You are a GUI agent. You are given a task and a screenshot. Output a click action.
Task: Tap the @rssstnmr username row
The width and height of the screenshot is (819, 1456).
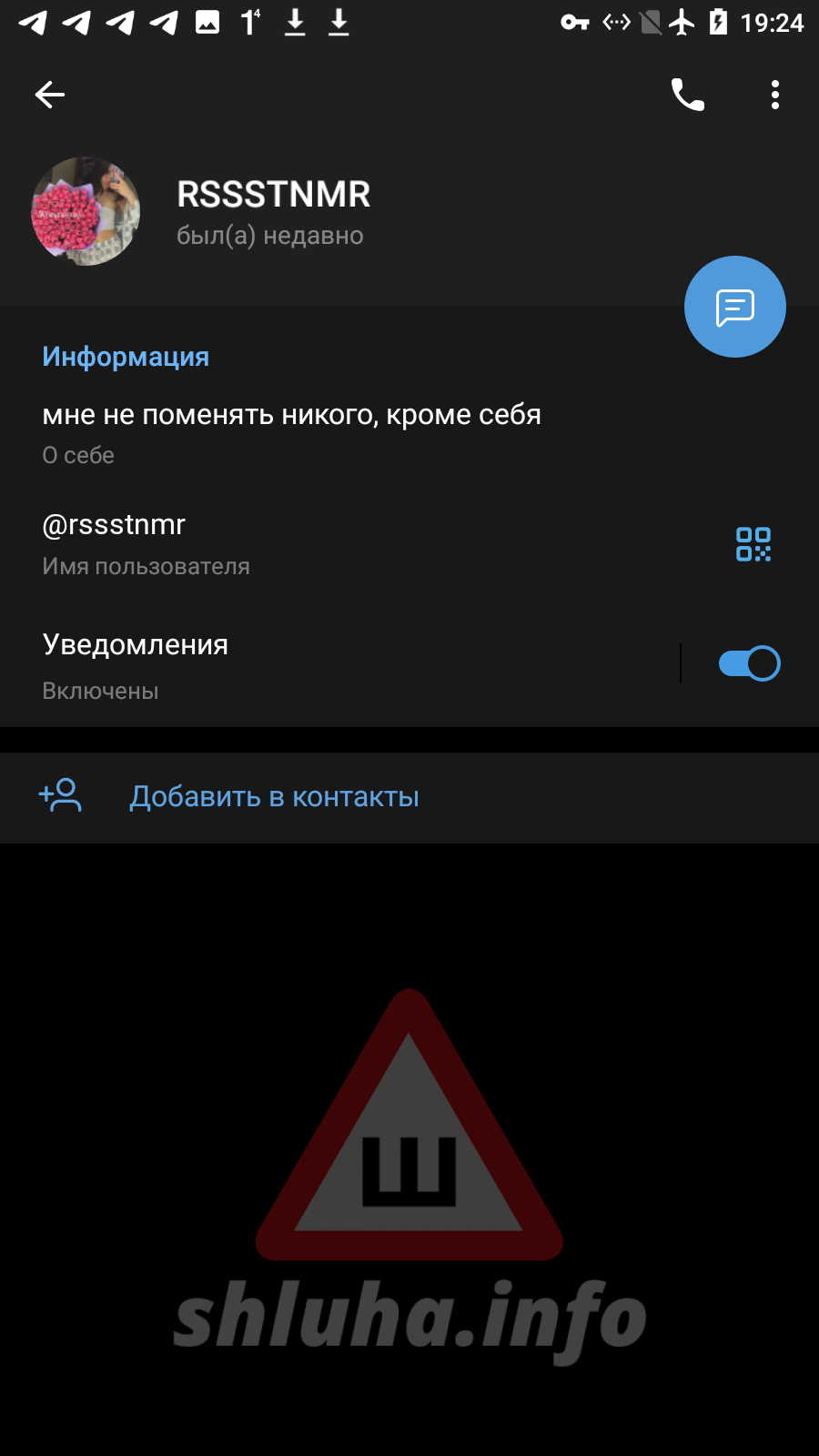273,543
